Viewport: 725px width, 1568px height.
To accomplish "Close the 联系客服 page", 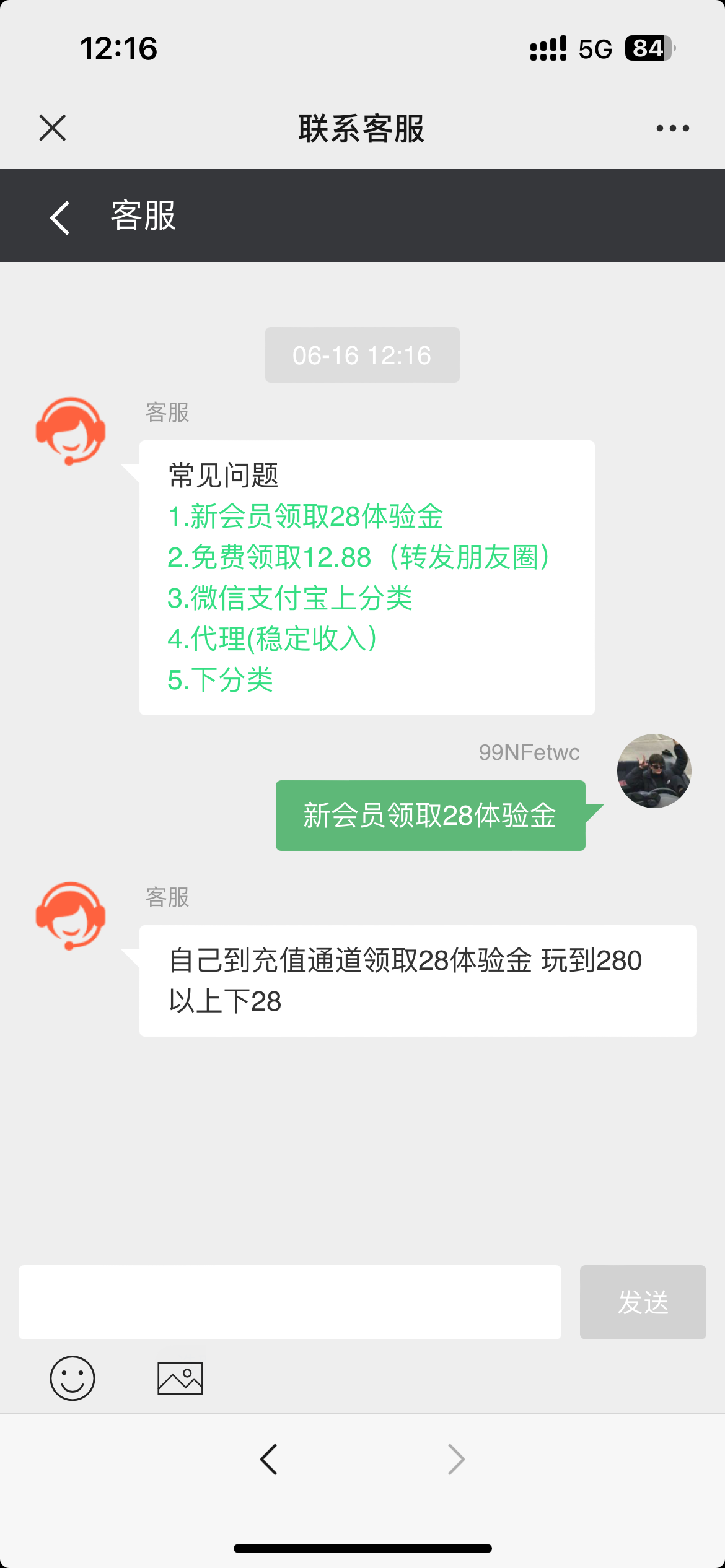I will tap(53, 128).
